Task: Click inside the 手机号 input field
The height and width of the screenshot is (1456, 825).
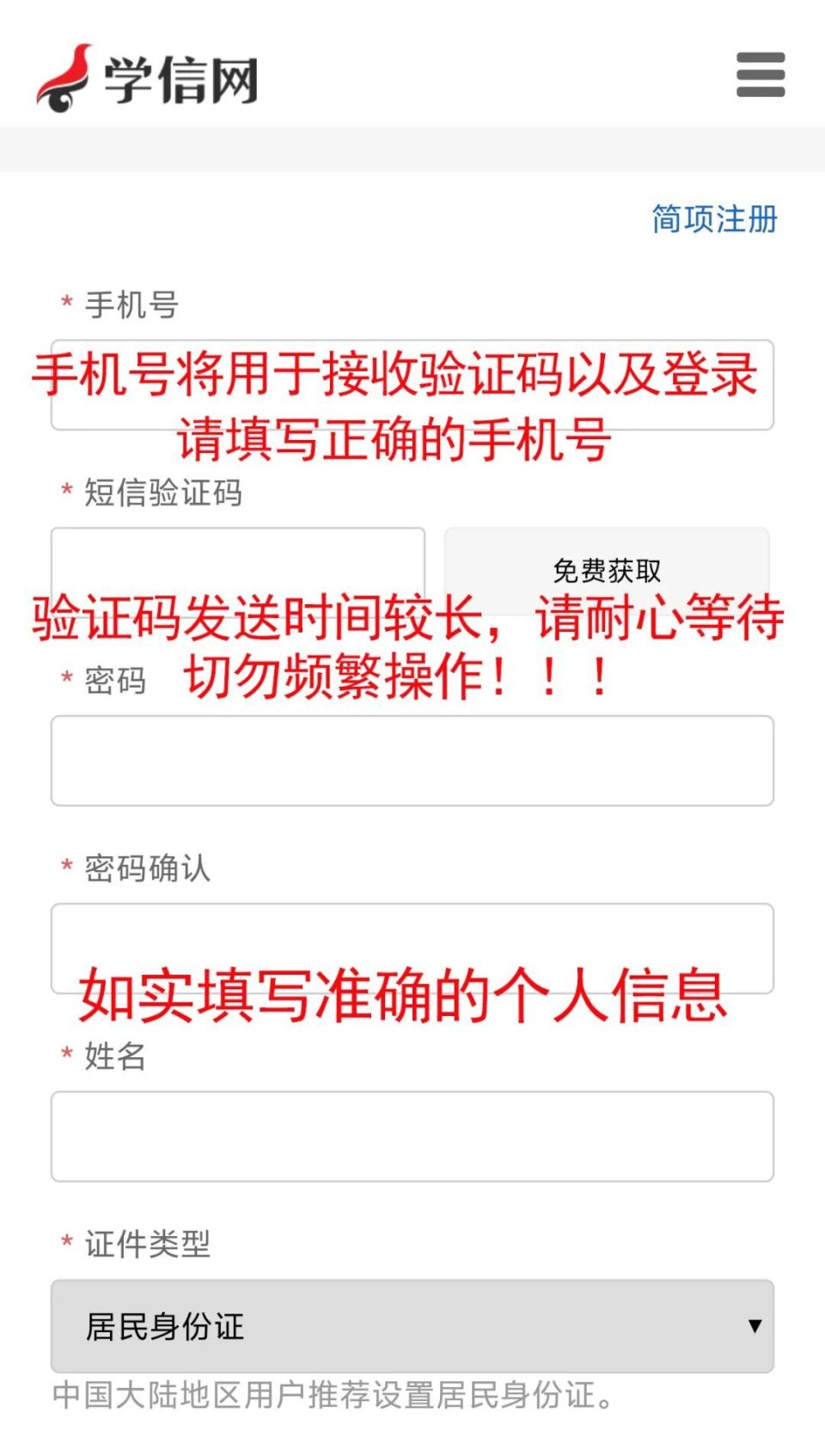Action: [x=411, y=382]
